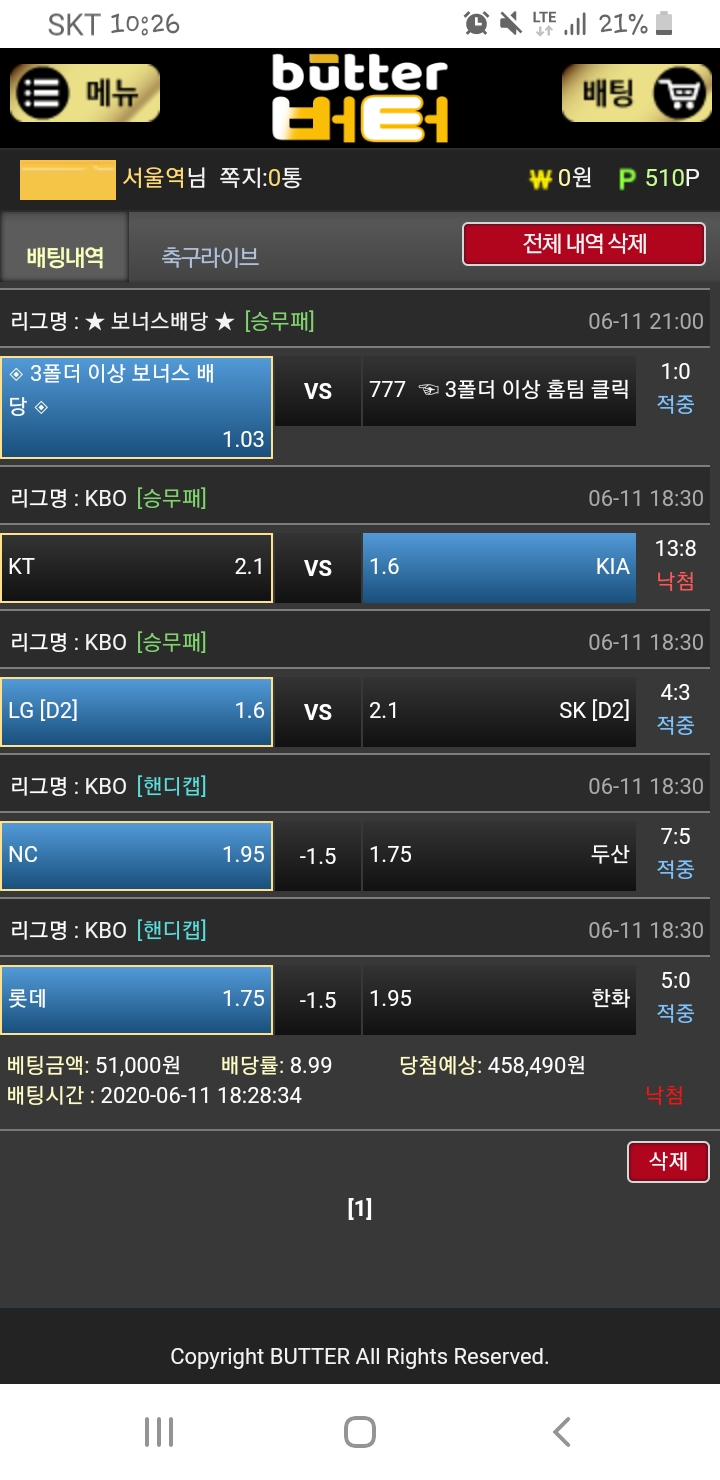The image size is (720, 1480).
Task: Open the 쪽지 messages link
Action: [x=260, y=178]
